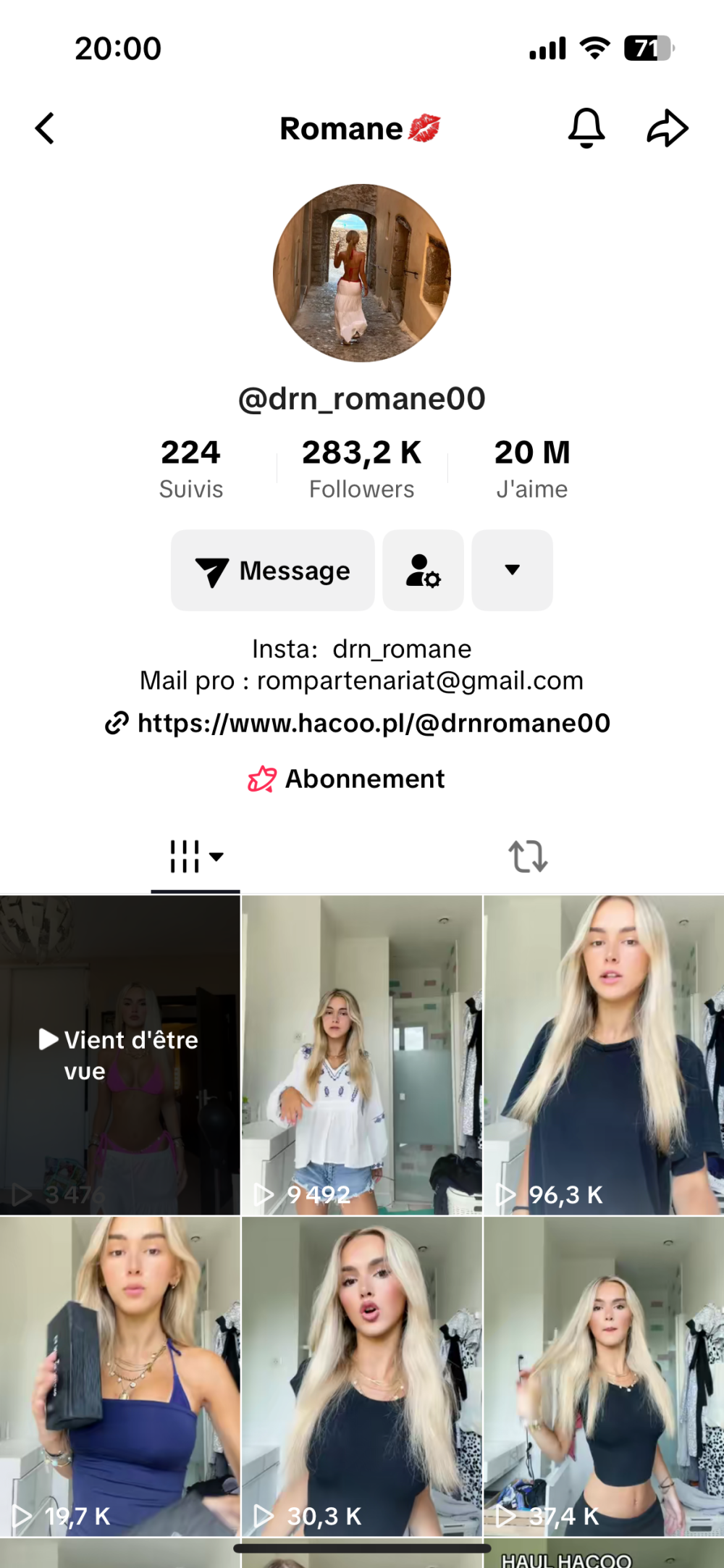Open the video with 96,3 K views
Image resolution: width=724 pixels, height=1568 pixels.
pos(603,1055)
